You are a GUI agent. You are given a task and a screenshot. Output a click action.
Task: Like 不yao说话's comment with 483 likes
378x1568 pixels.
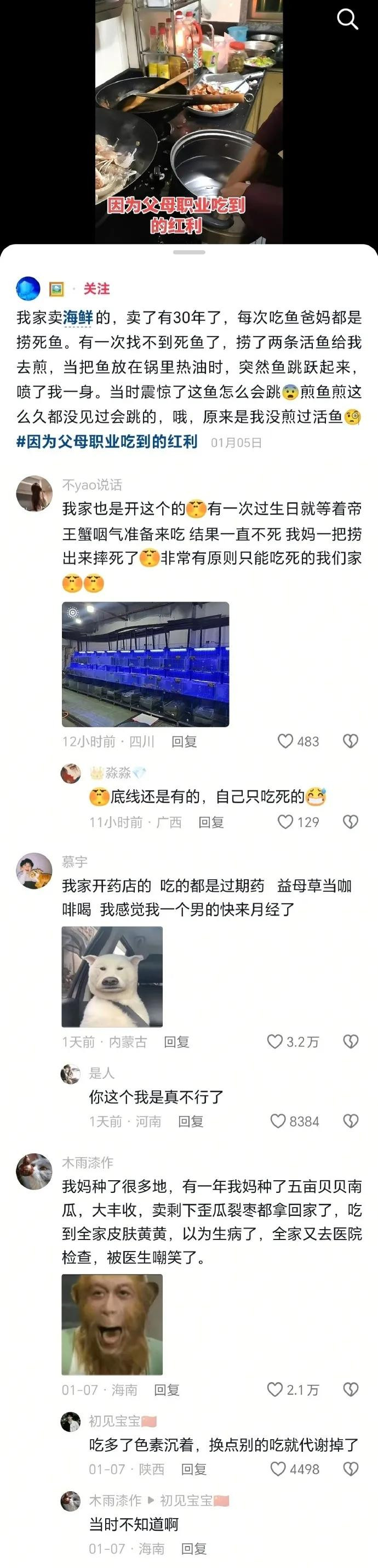299,741
